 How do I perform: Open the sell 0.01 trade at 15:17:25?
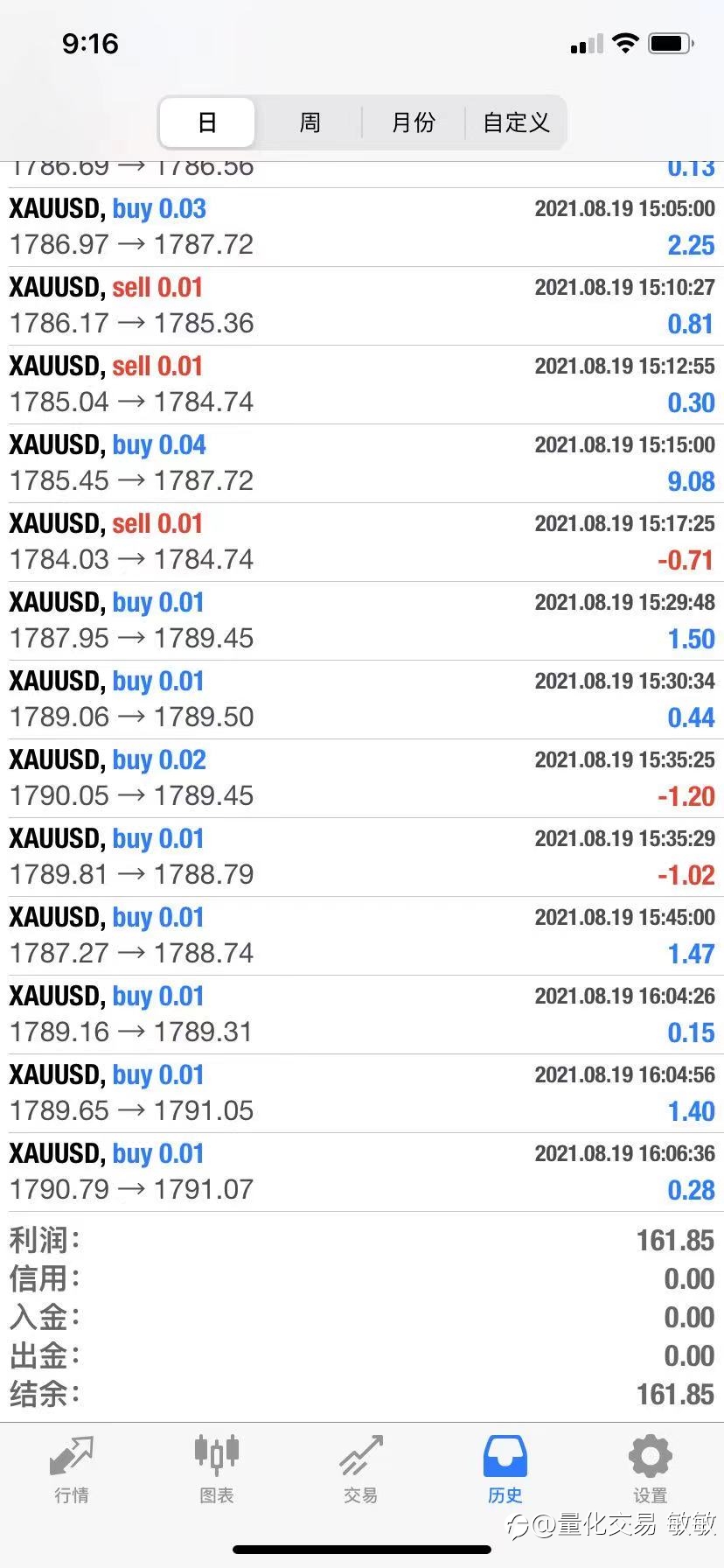click(362, 542)
